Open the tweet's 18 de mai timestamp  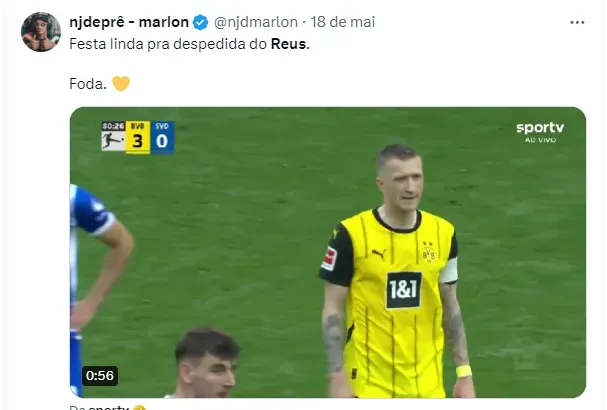tap(343, 22)
